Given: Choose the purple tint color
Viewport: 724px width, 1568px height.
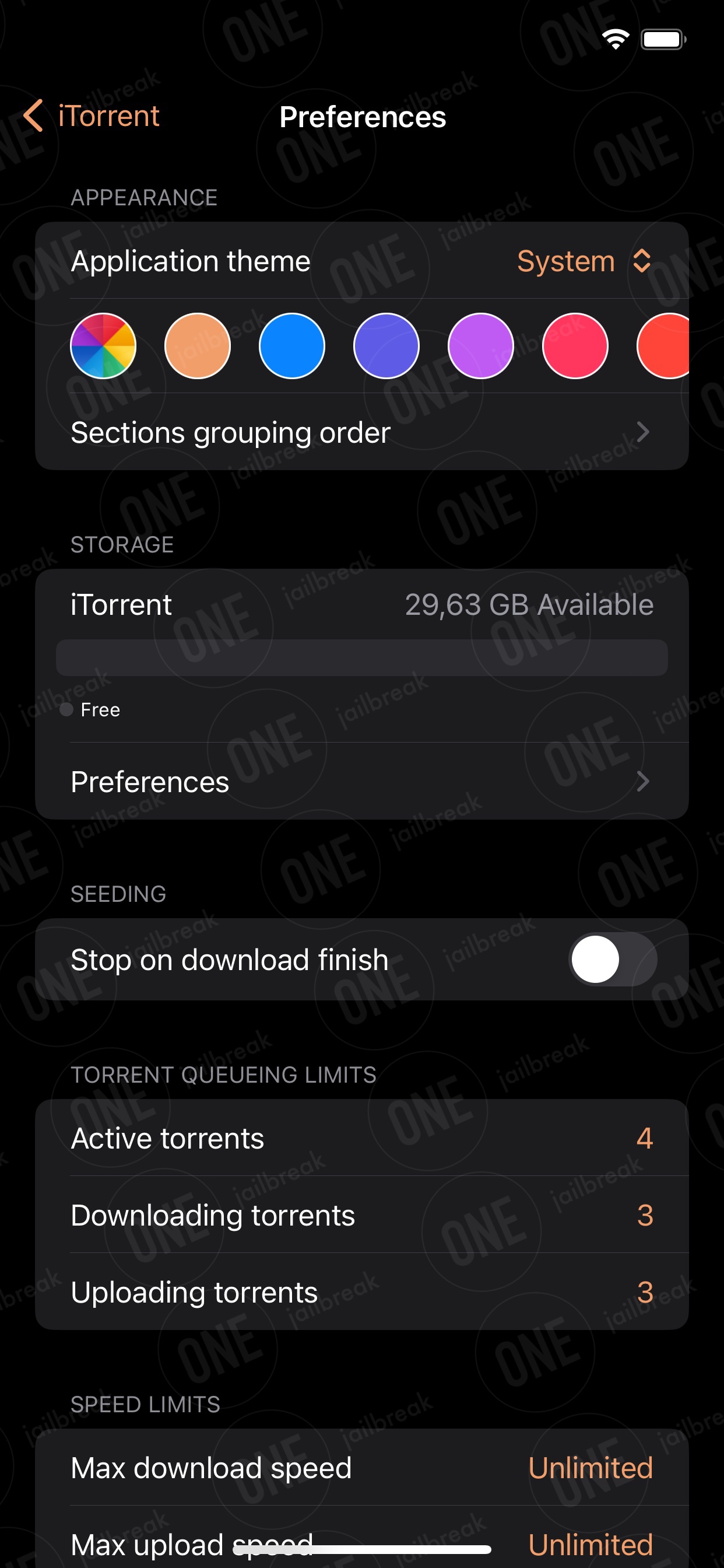Looking at the screenshot, I should click(x=481, y=346).
